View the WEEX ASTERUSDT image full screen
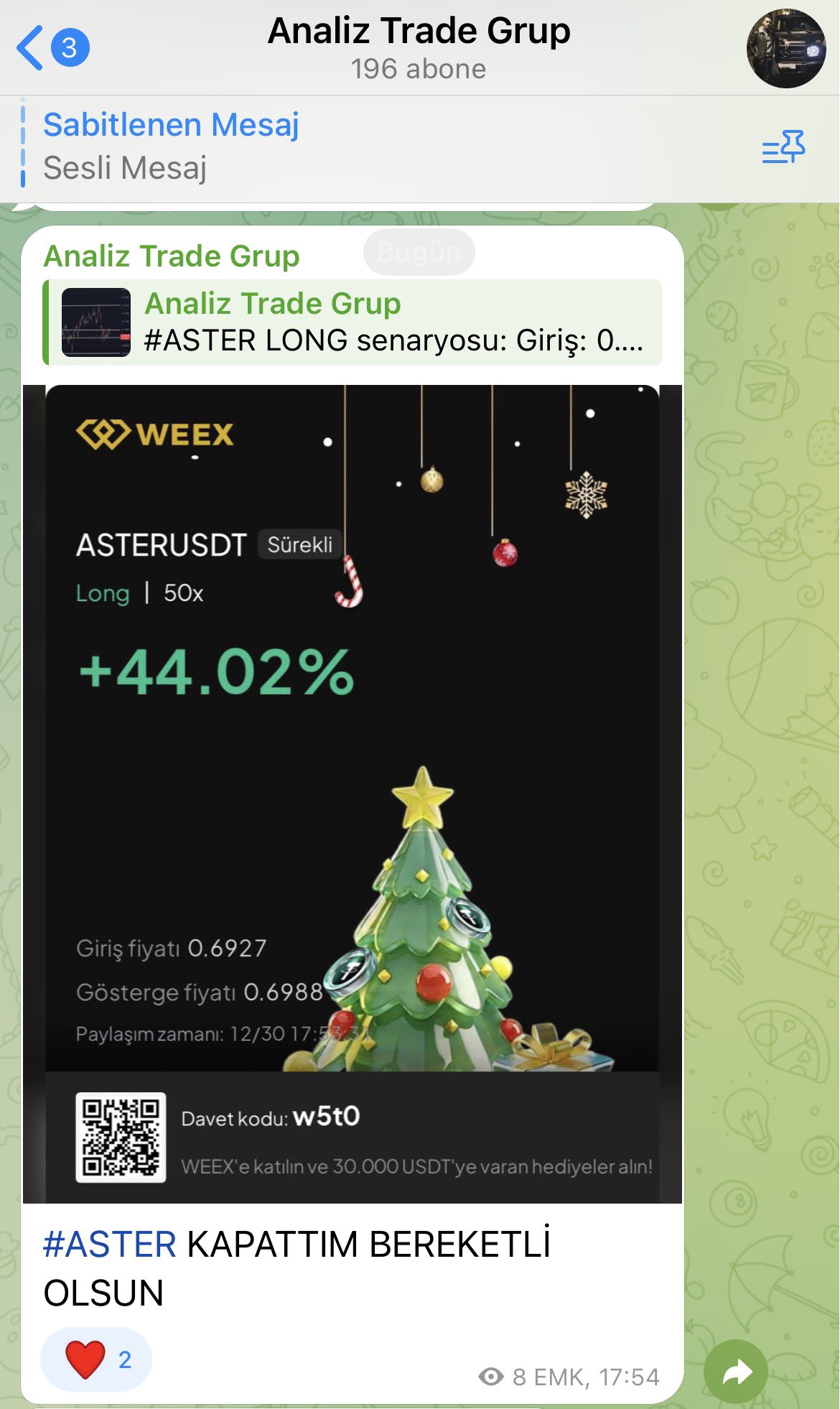840x1409 pixels. coord(352,790)
